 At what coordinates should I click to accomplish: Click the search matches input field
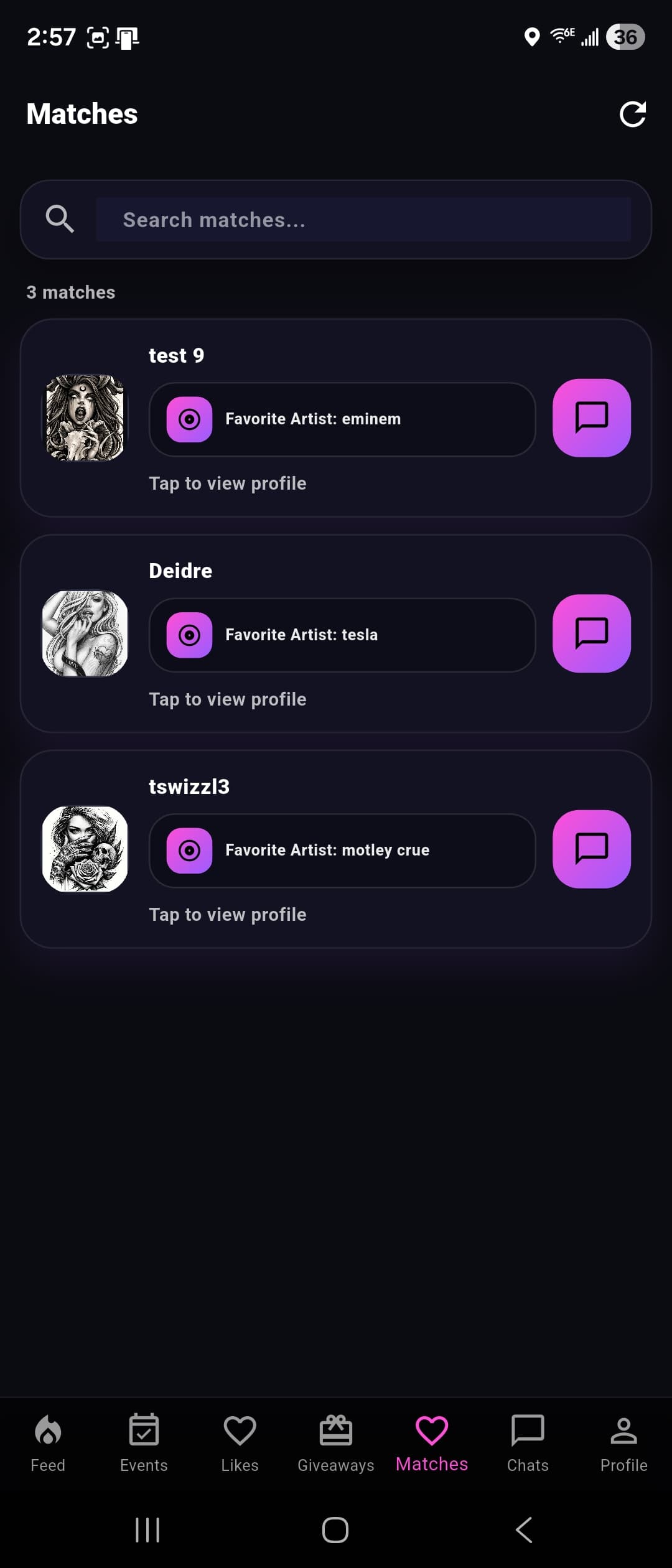point(364,219)
